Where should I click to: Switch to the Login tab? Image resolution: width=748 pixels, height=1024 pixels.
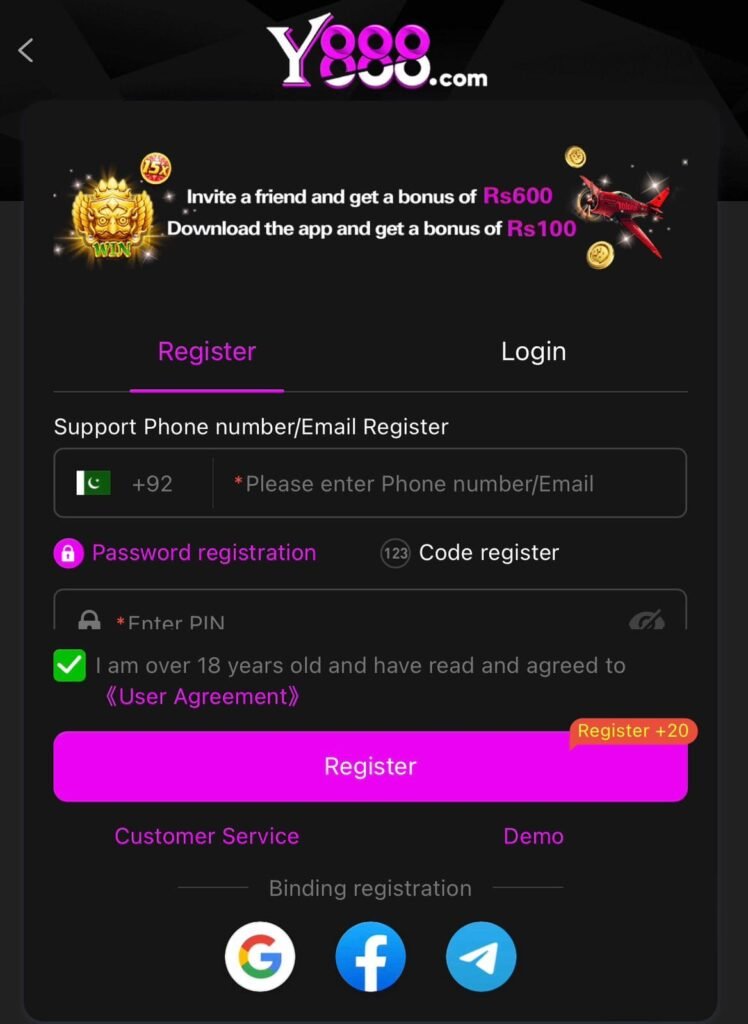533,352
